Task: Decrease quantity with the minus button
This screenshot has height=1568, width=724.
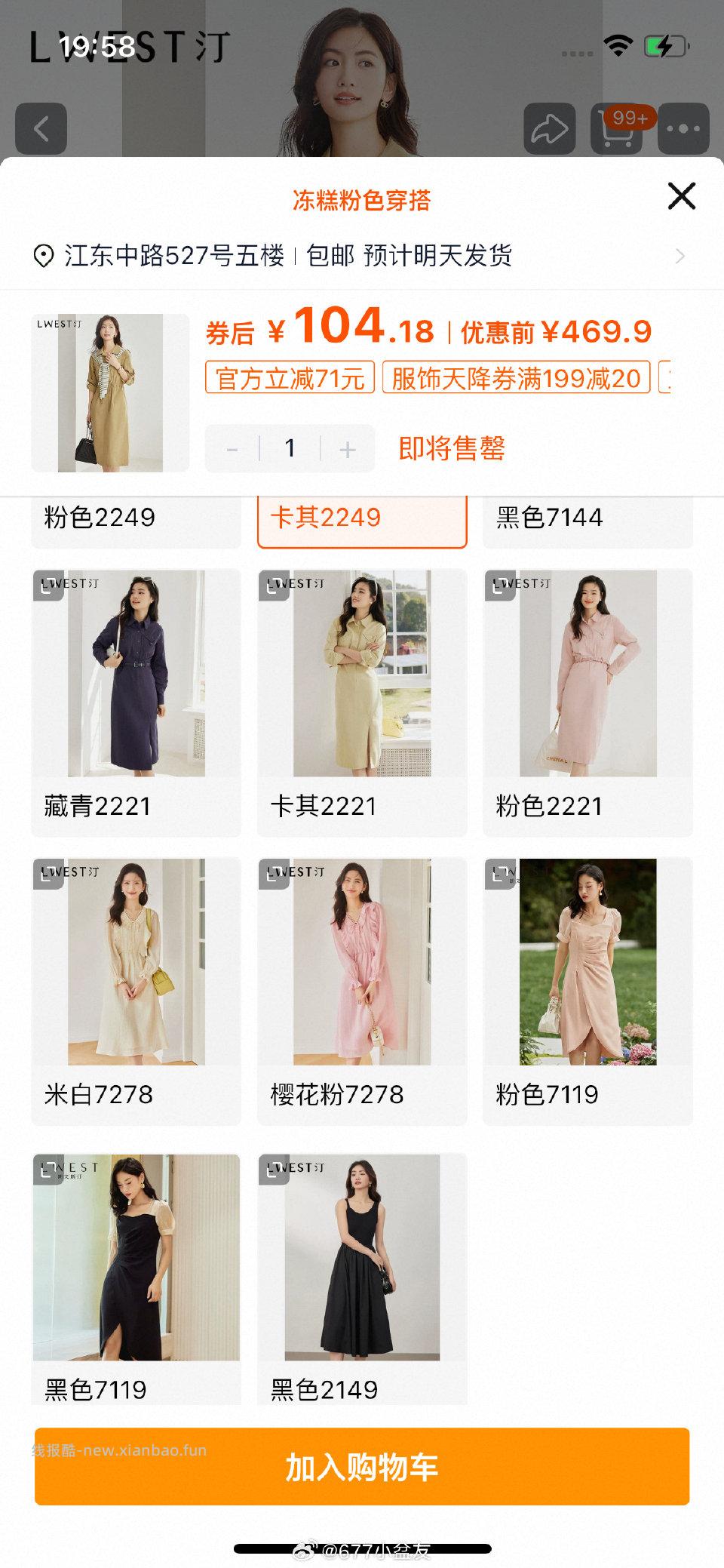Action: coord(232,448)
